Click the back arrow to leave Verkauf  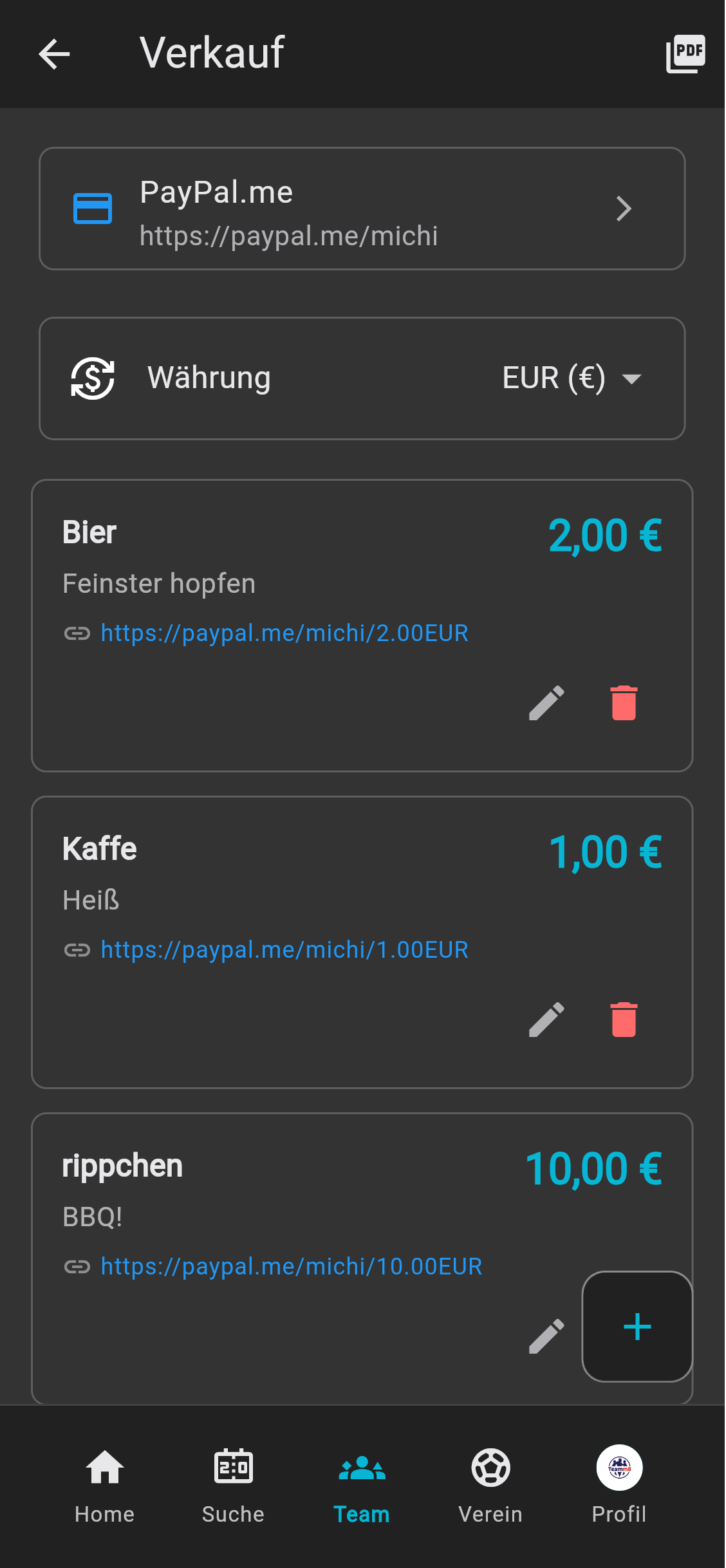[55, 53]
